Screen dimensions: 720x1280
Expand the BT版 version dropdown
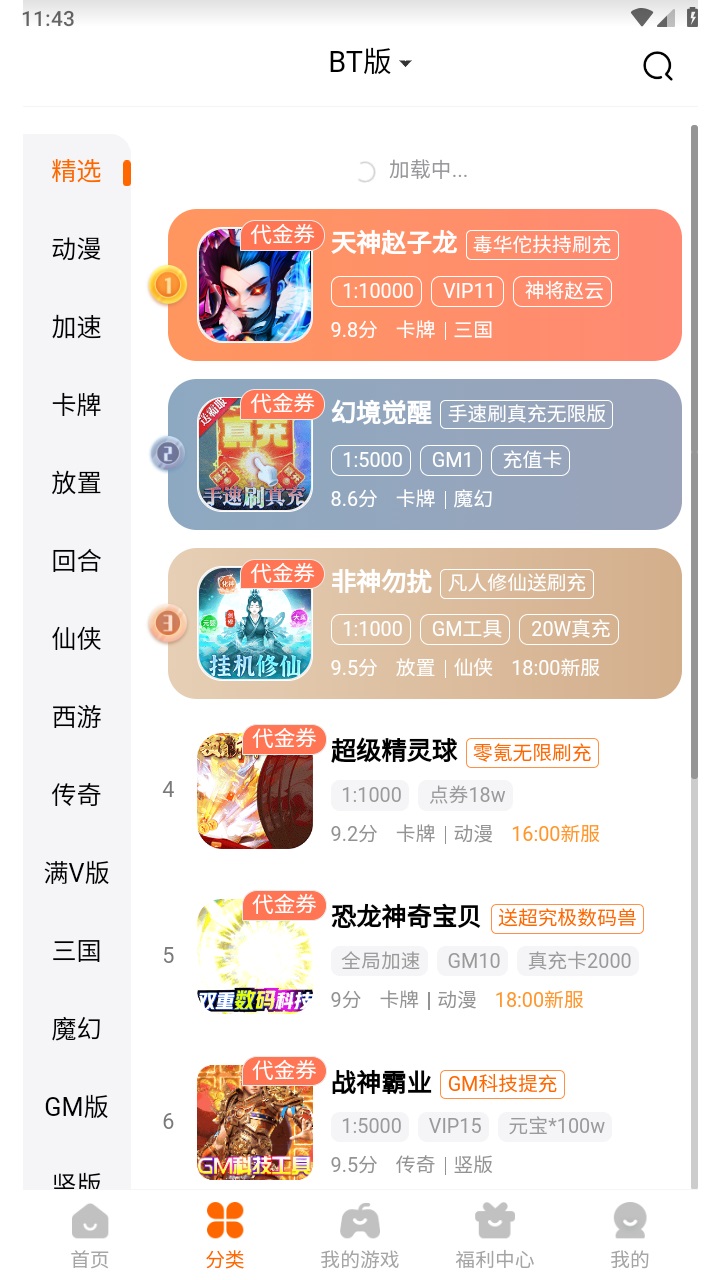pos(368,62)
